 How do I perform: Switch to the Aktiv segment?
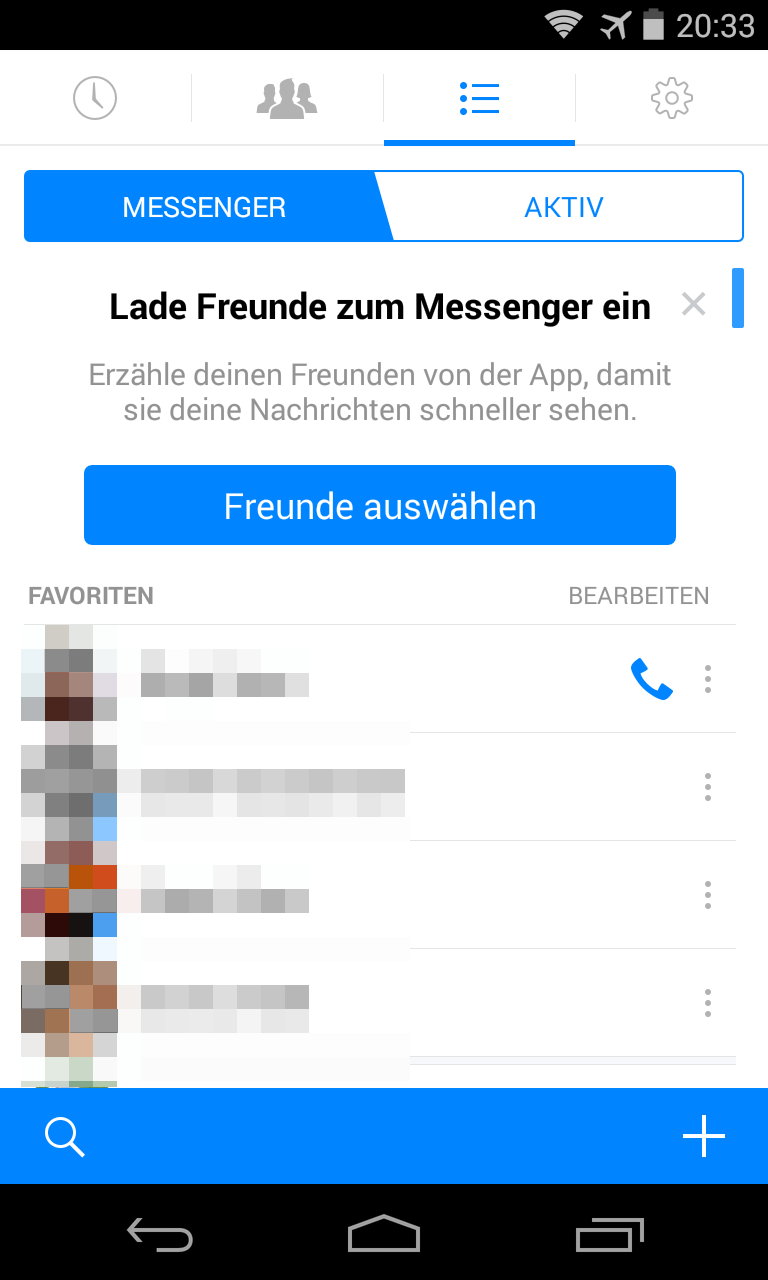click(563, 207)
